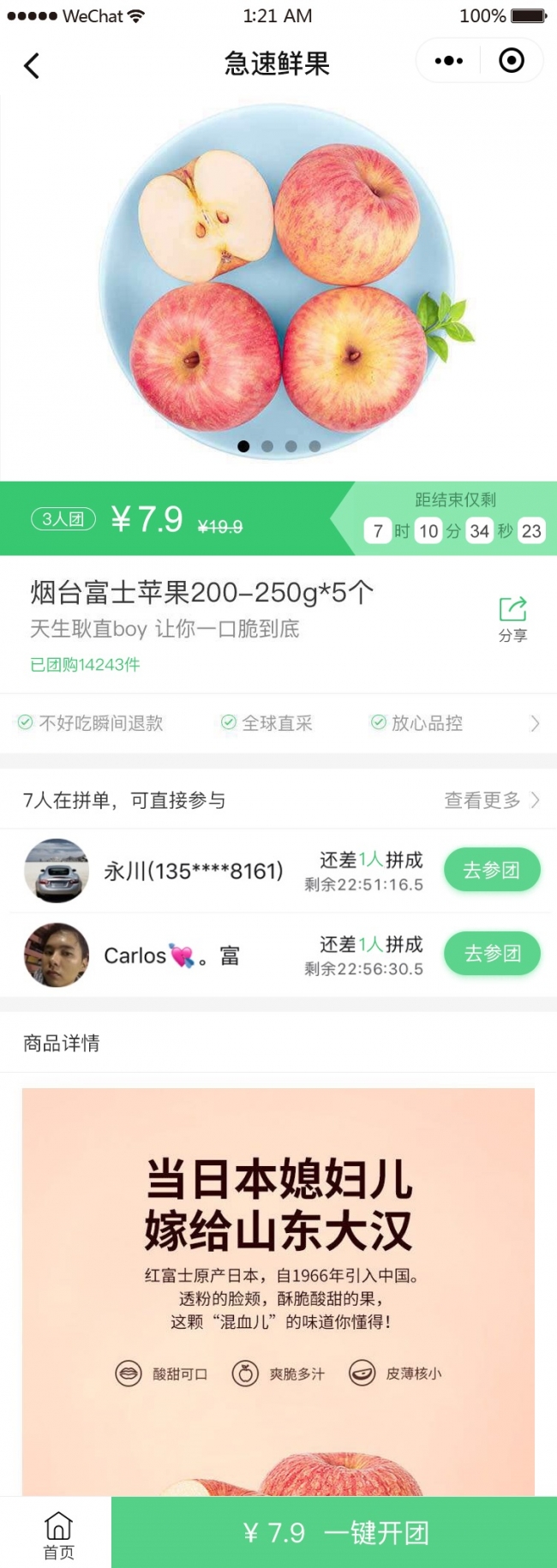Viewport: 557px width, 1568px height.
Task: Go back using the top-left arrow
Action: tap(32, 65)
